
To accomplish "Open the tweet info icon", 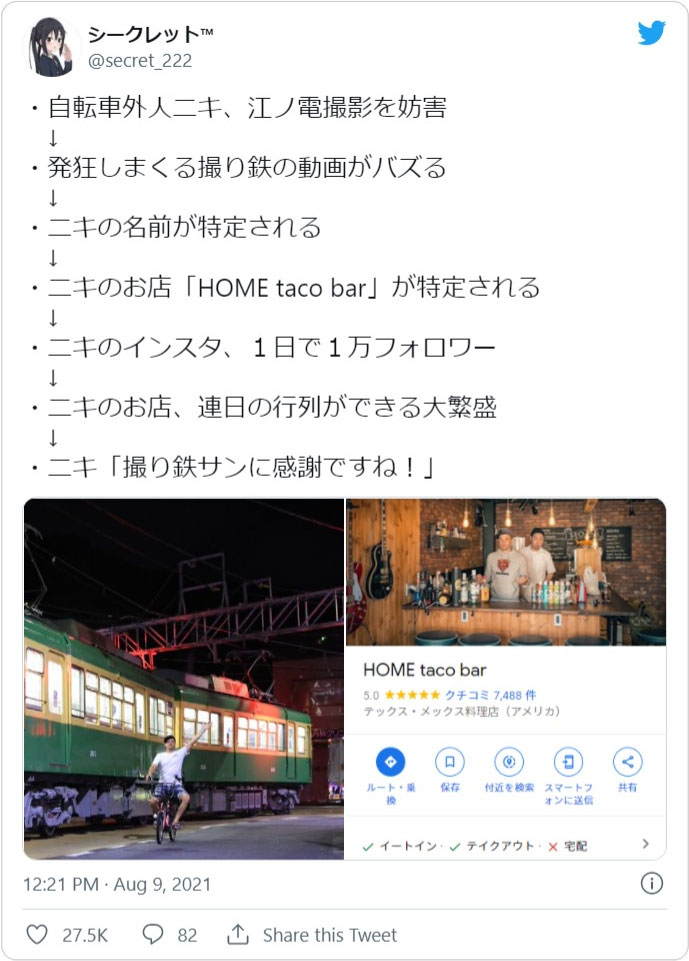I will (x=650, y=884).
